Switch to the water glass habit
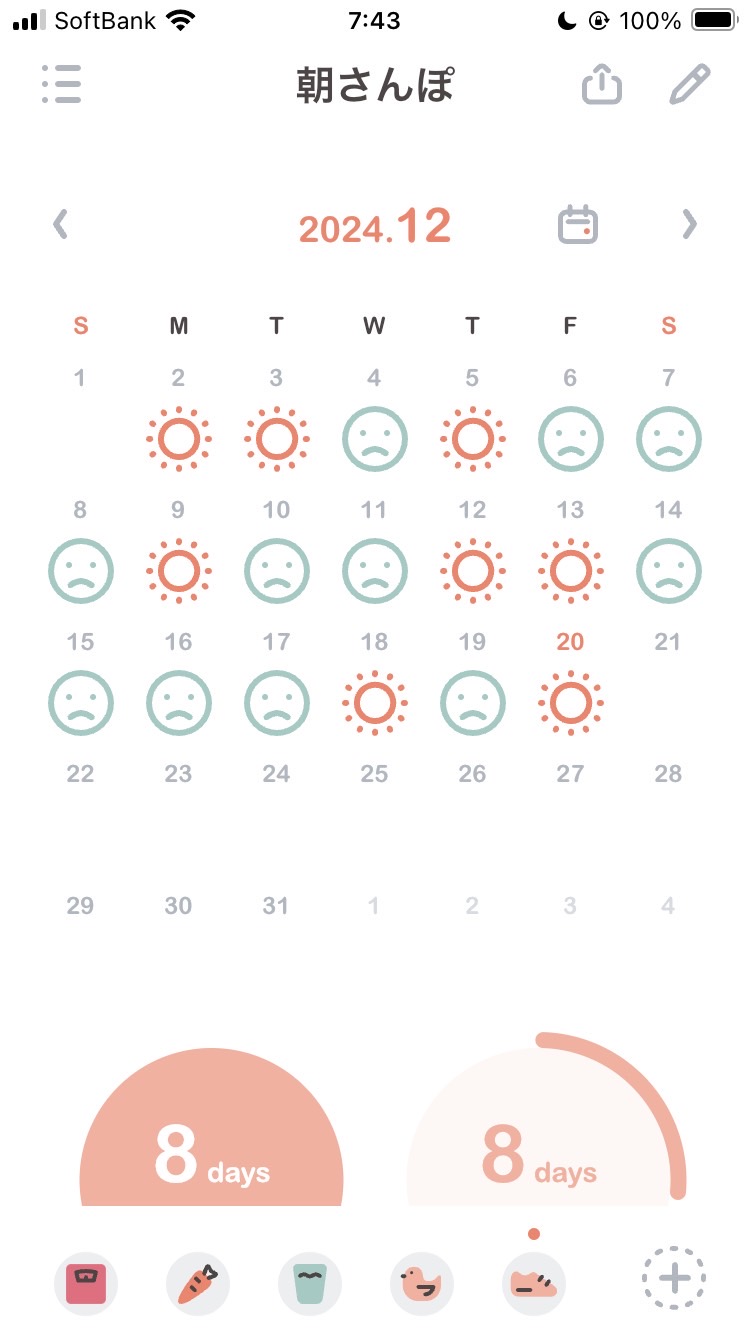 (x=310, y=1283)
